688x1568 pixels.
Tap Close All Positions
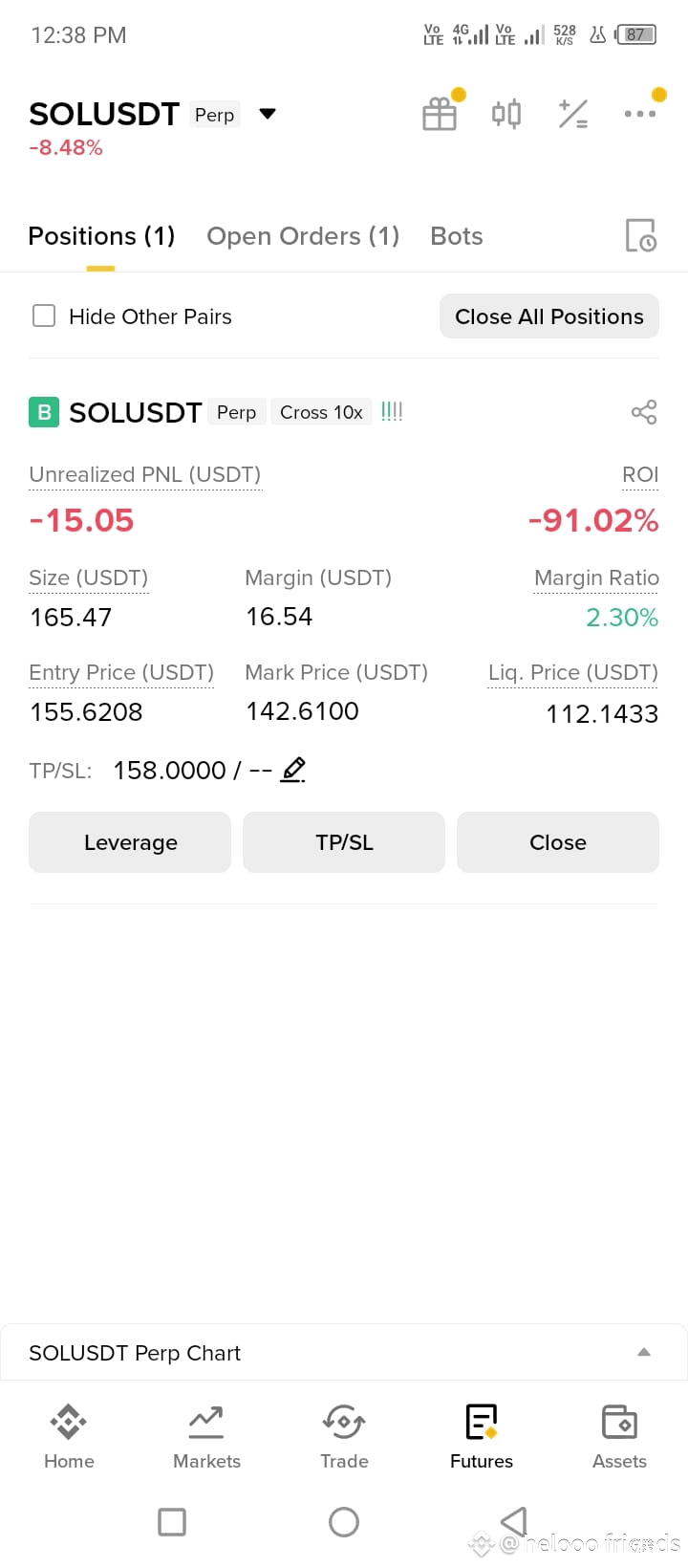549,316
